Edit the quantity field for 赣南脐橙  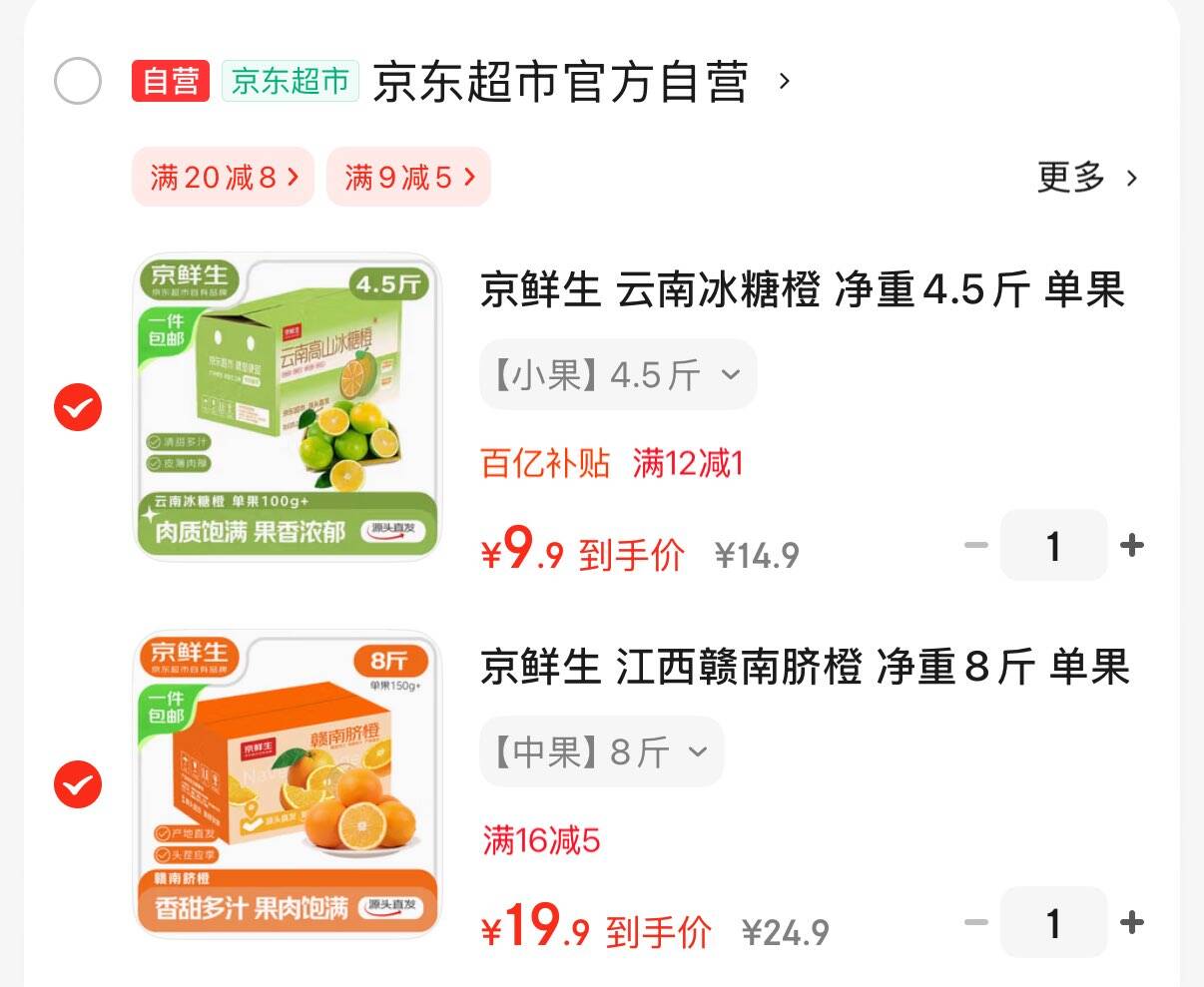1053,922
